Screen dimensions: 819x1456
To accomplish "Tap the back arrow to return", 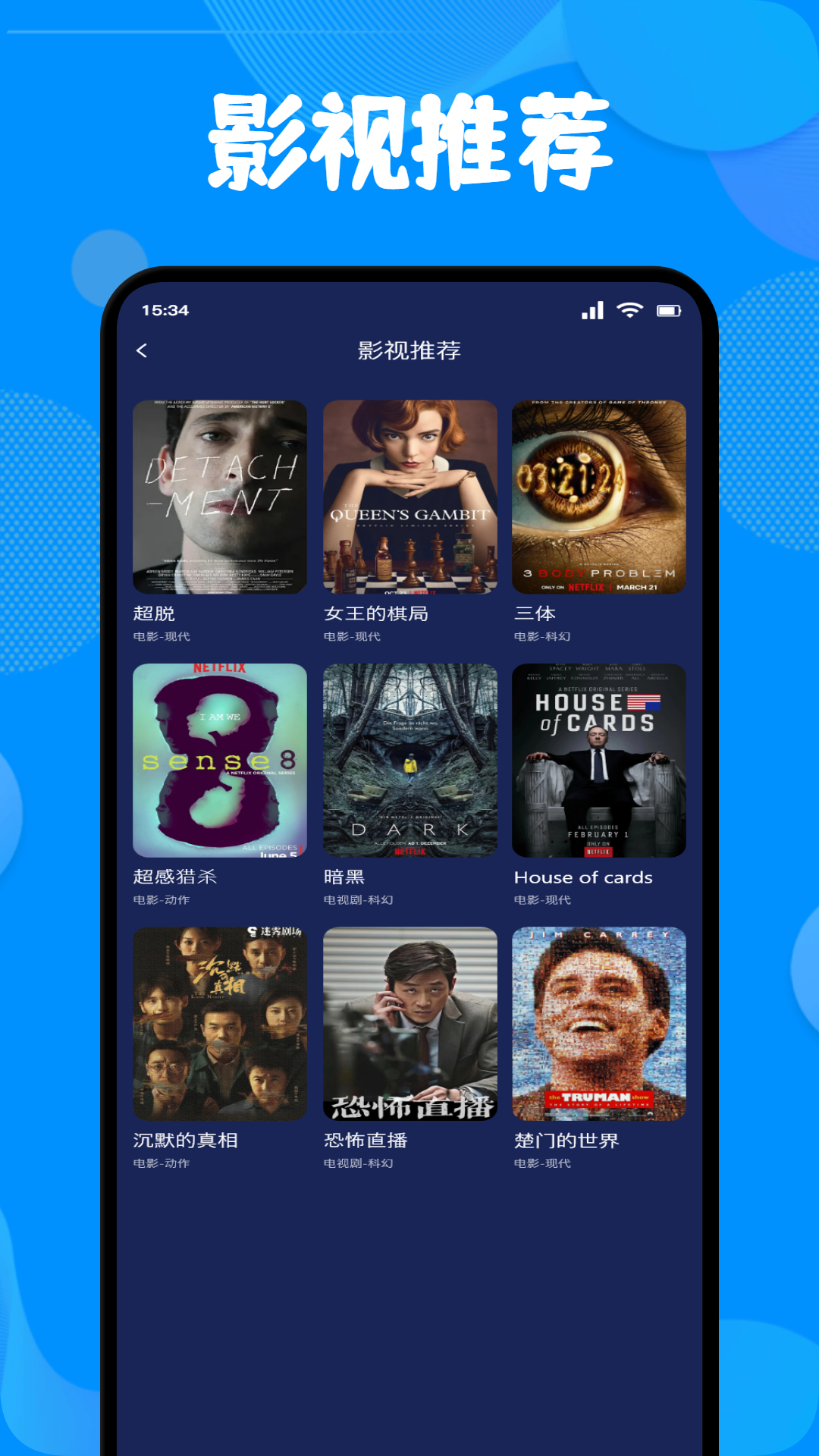I will pos(141,350).
